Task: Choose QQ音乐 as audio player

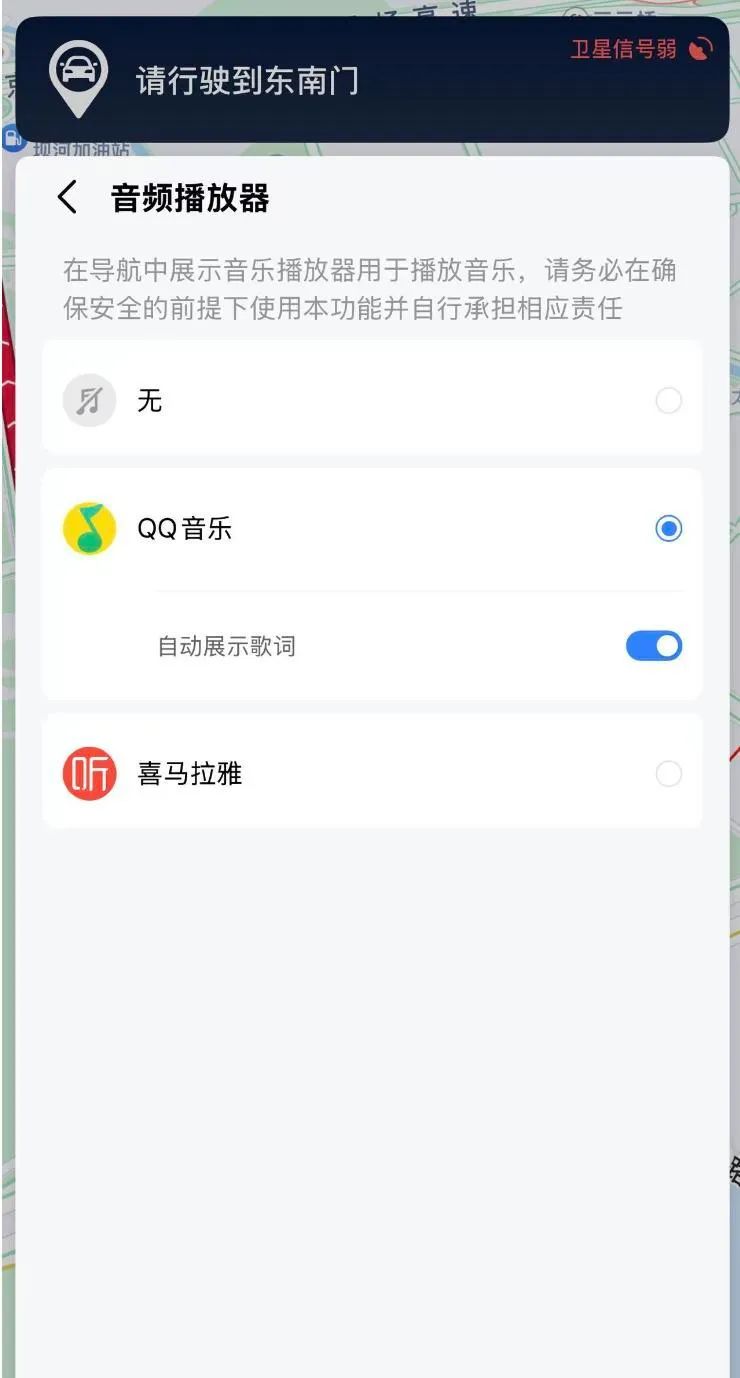Action: pyautogui.click(x=668, y=528)
